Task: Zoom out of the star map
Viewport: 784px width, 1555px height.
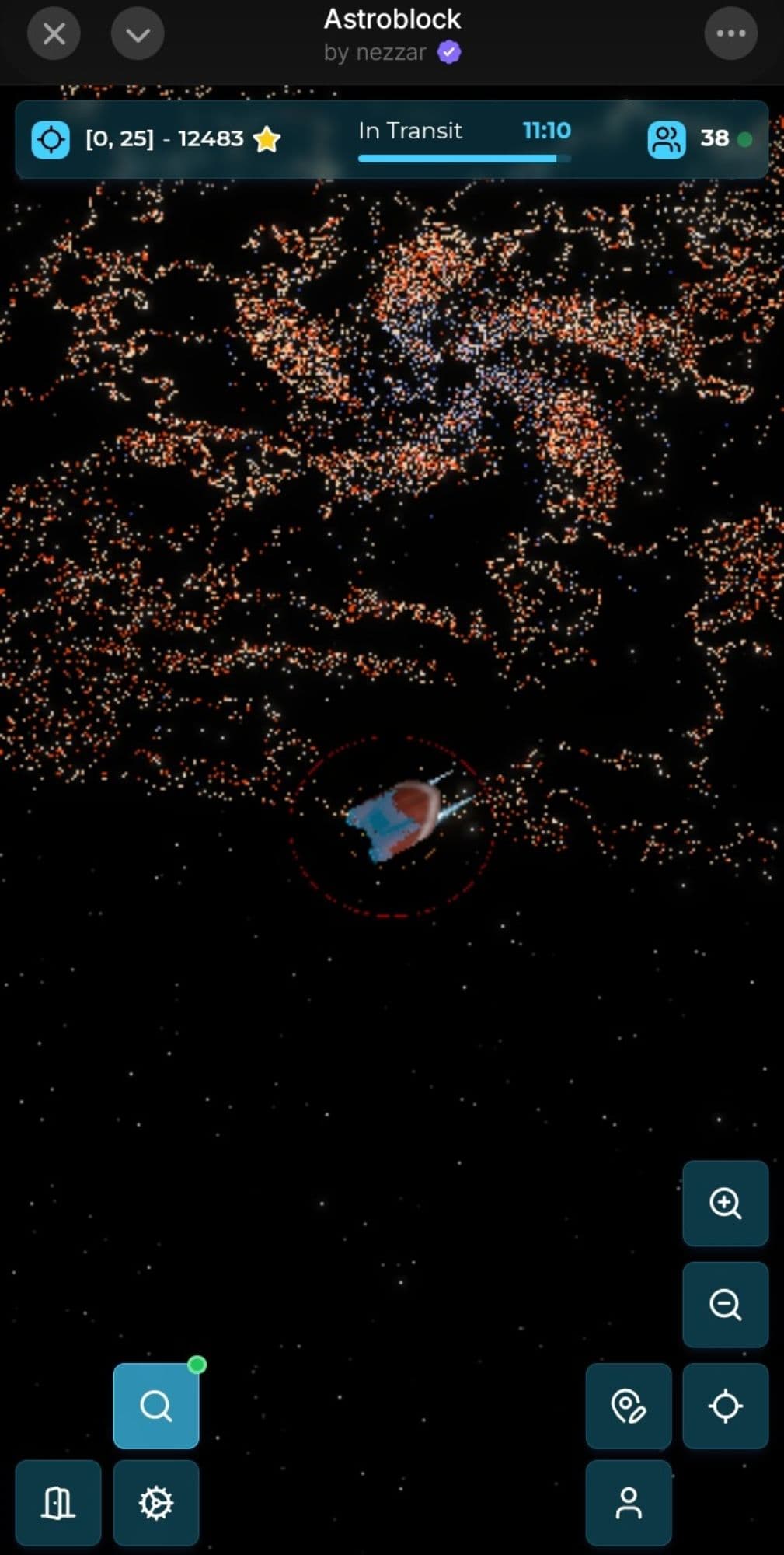Action: click(x=725, y=1304)
